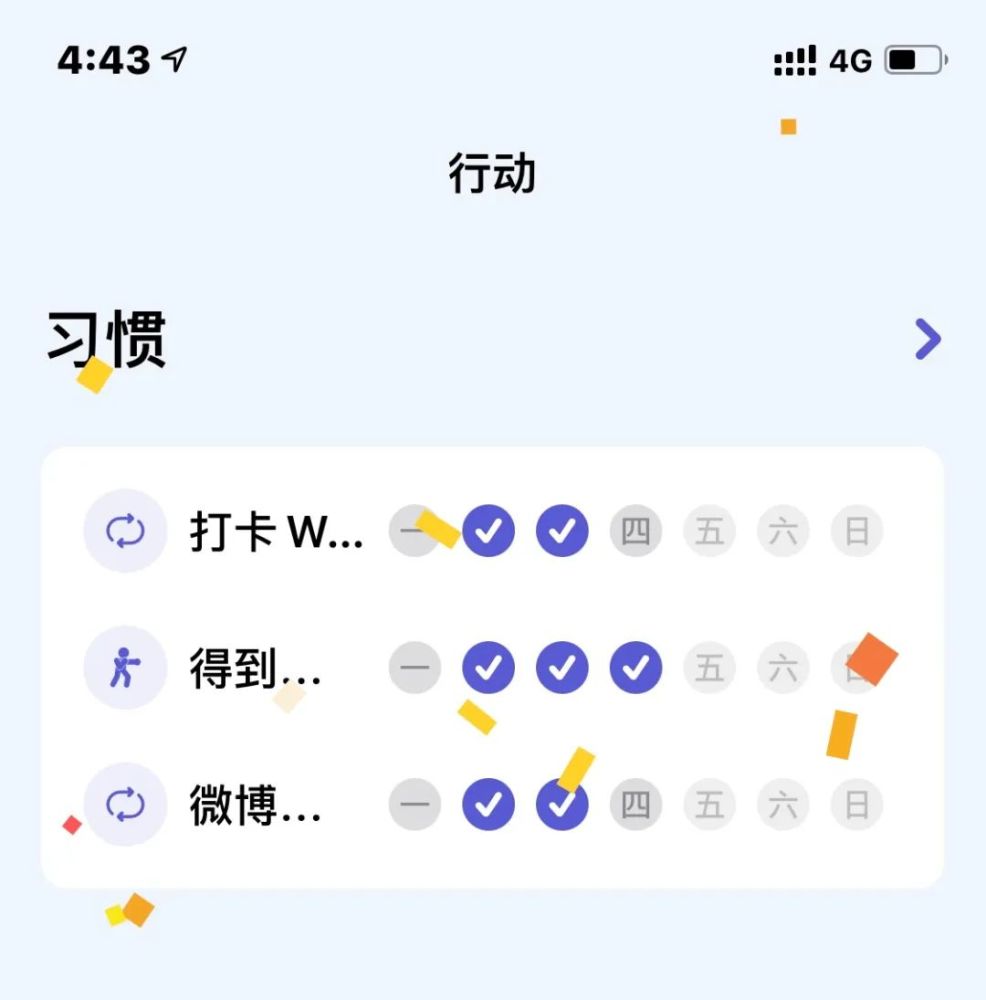Expand the 习惯 section chevron
Viewport: 986px width, 1000px height.
[x=928, y=340]
